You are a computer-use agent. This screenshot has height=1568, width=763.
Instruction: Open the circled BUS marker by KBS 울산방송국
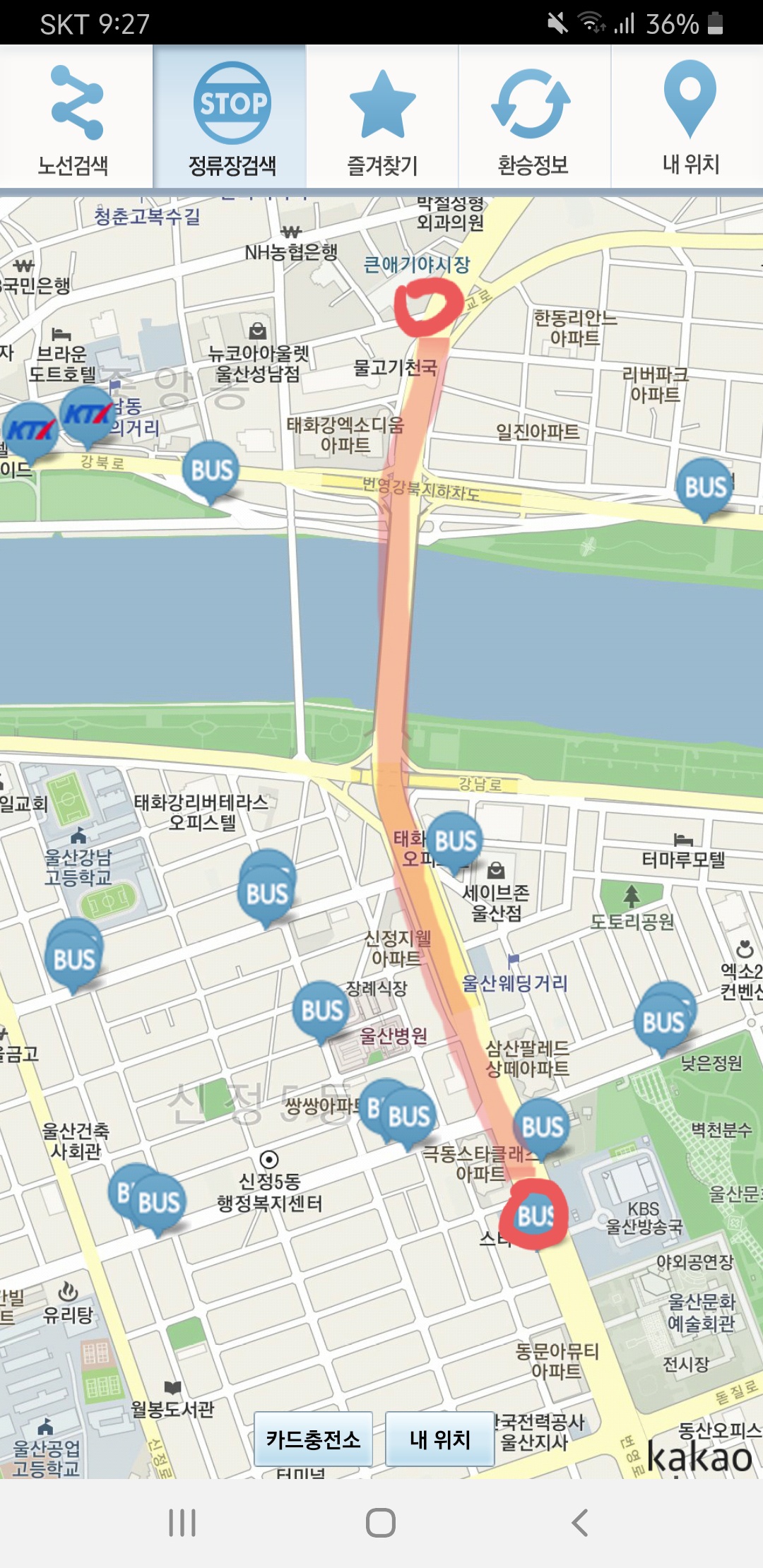pyautogui.click(x=535, y=1216)
